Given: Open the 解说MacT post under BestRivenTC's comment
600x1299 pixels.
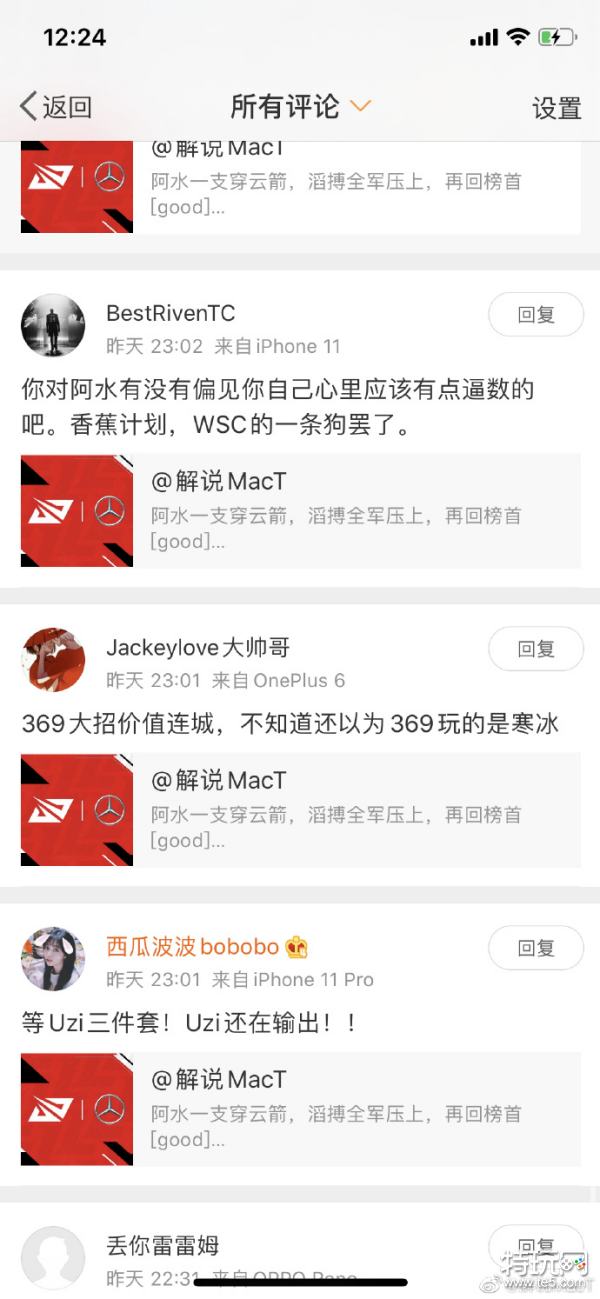Looking at the screenshot, I should point(300,511).
